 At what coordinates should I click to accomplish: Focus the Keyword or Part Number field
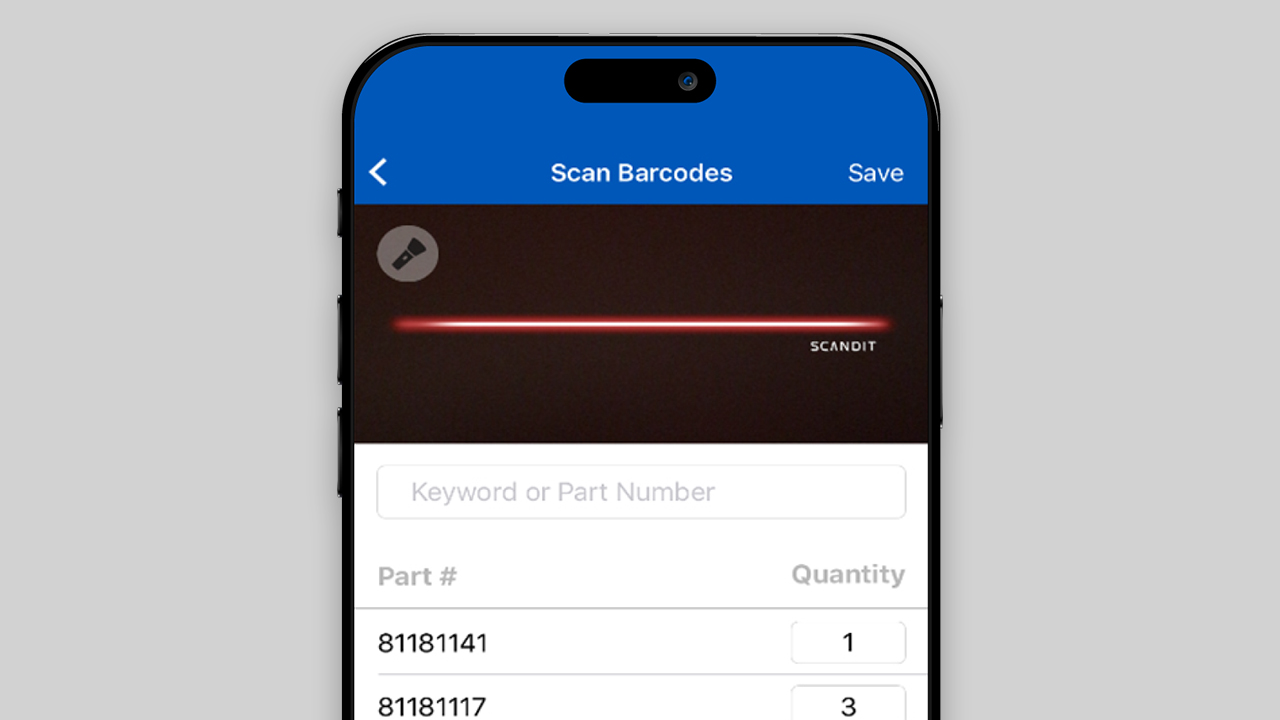click(641, 492)
